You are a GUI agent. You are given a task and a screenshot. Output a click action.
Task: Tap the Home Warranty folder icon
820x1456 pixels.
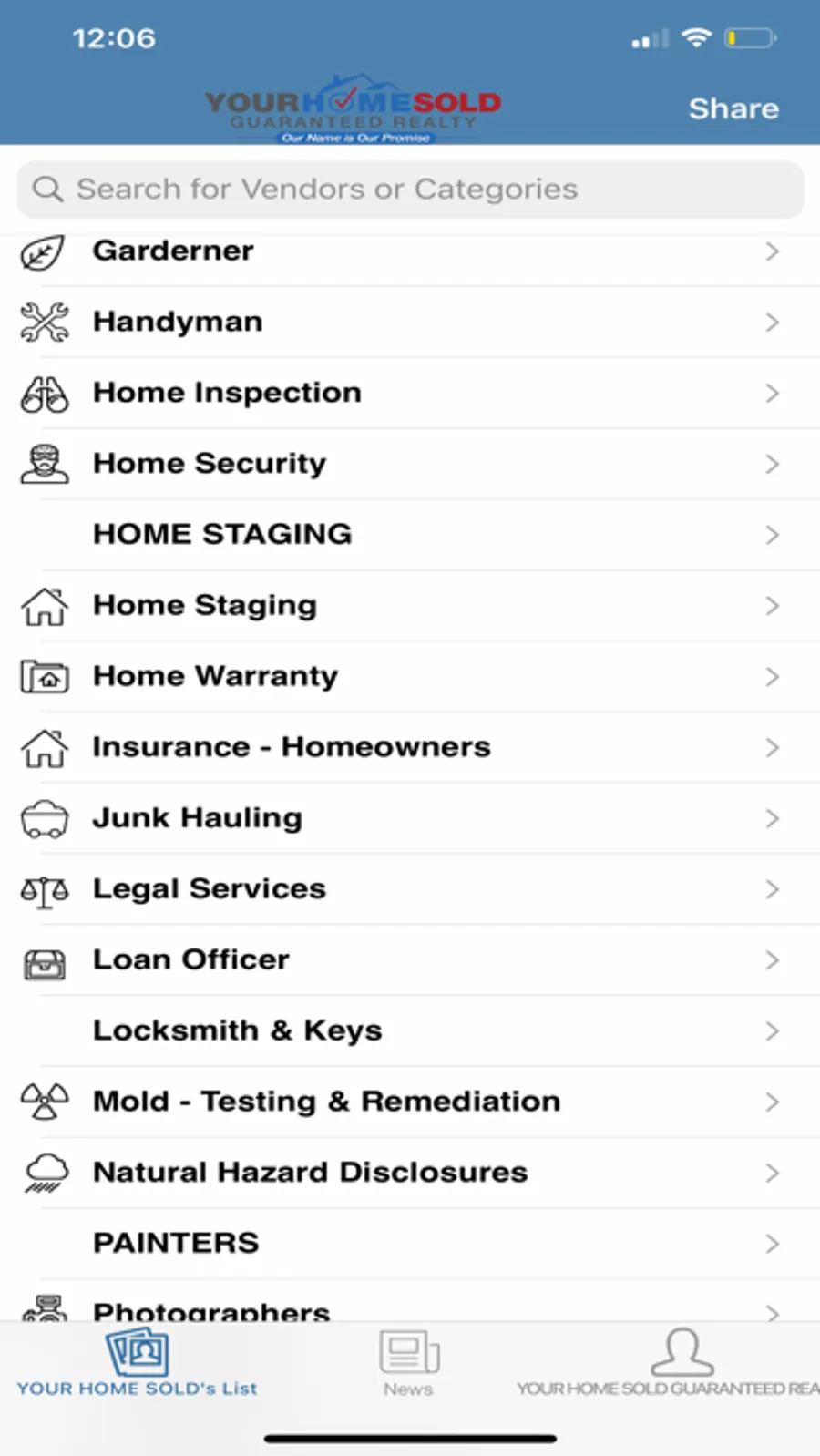click(x=44, y=677)
